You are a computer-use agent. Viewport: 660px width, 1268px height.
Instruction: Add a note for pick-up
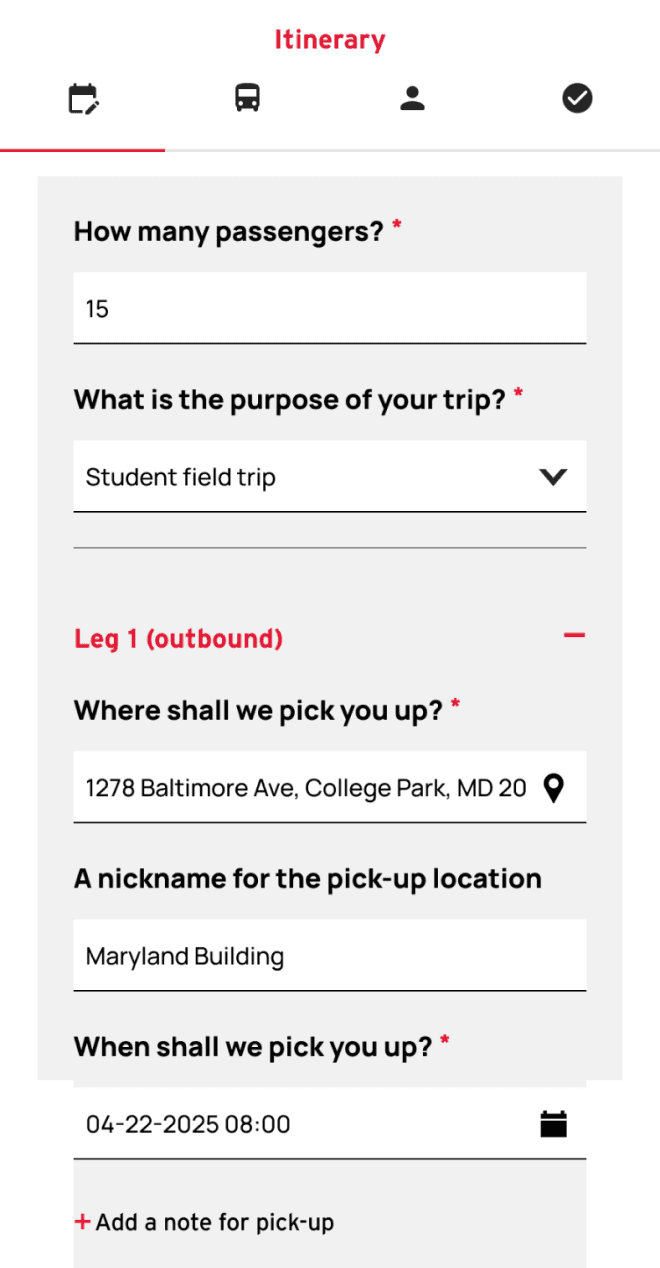click(205, 1222)
